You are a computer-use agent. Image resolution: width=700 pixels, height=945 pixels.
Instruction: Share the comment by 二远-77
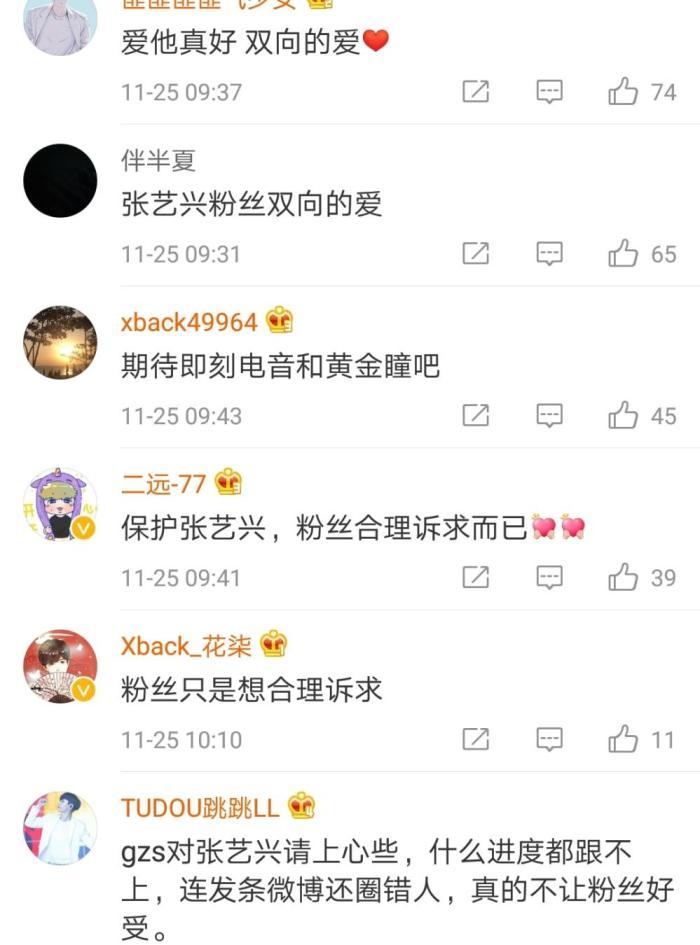(476, 578)
